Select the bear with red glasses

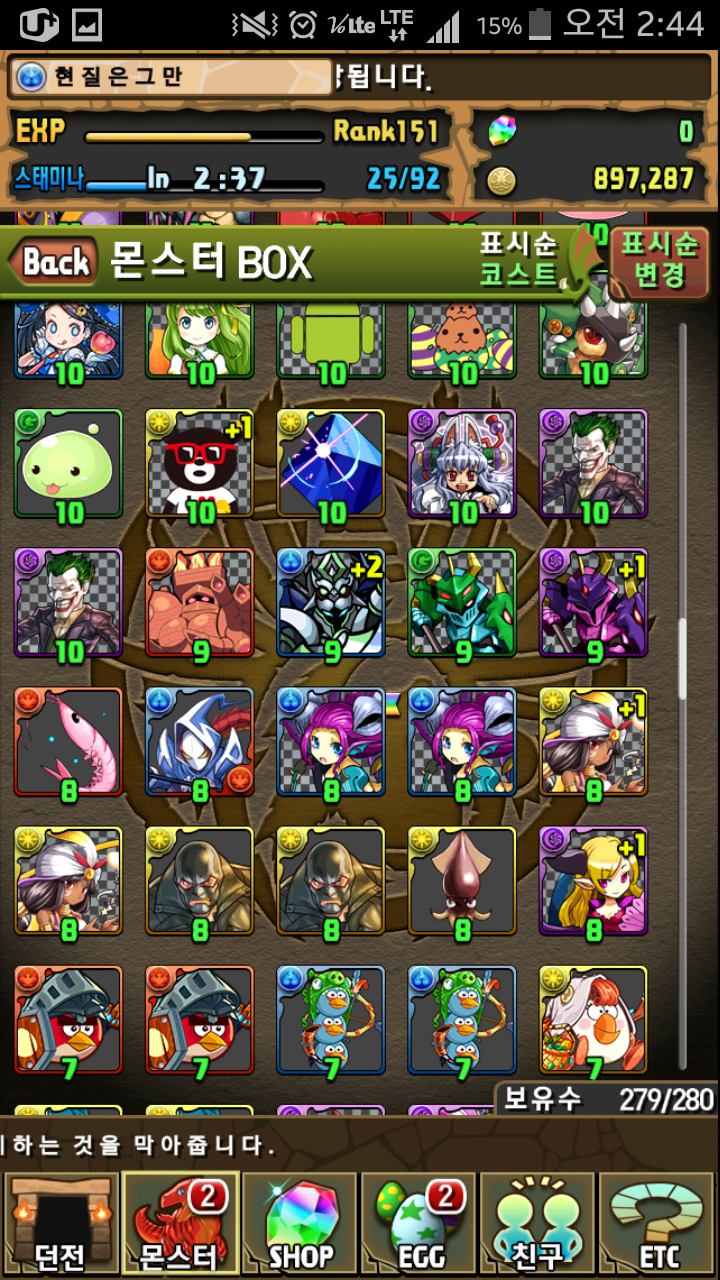[199, 463]
